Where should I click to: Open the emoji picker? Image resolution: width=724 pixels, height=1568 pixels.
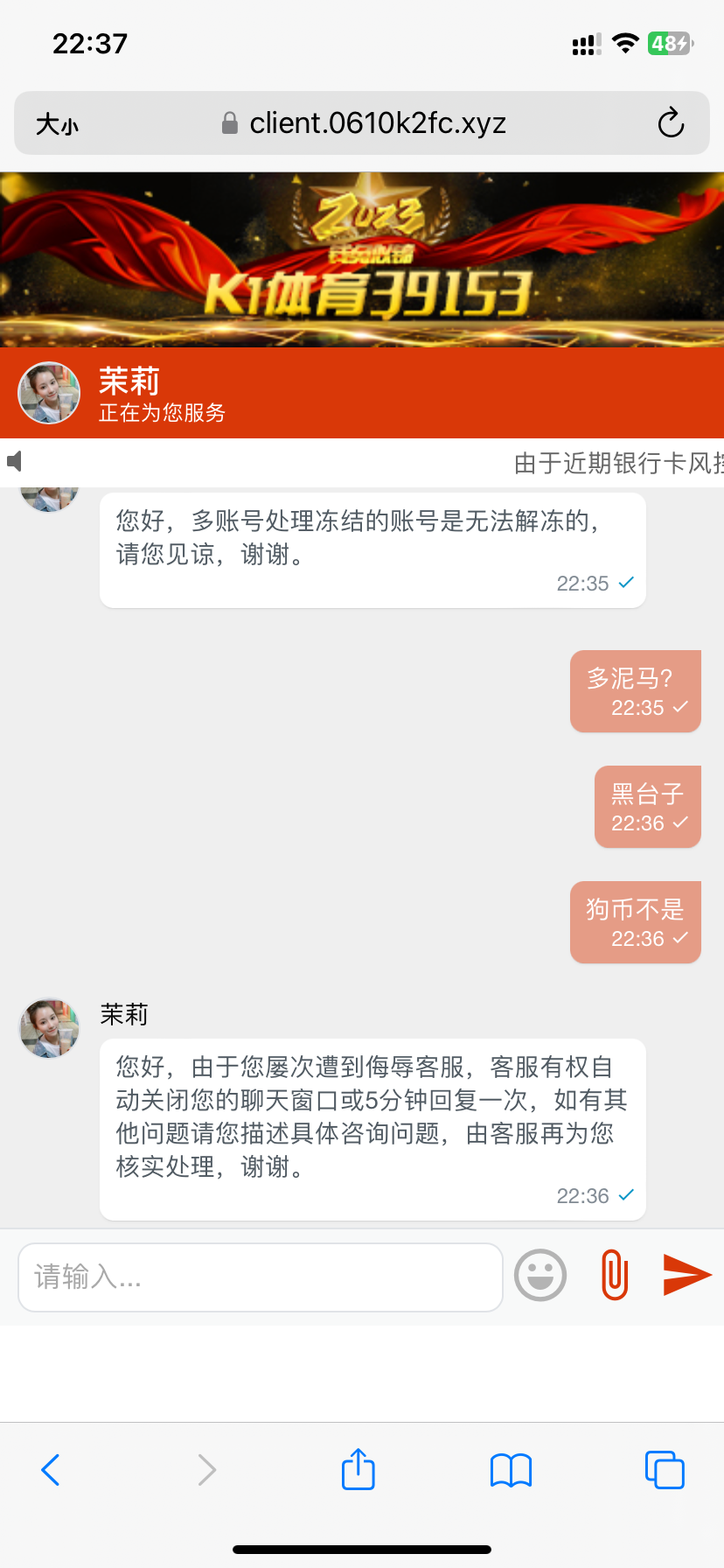(540, 1275)
